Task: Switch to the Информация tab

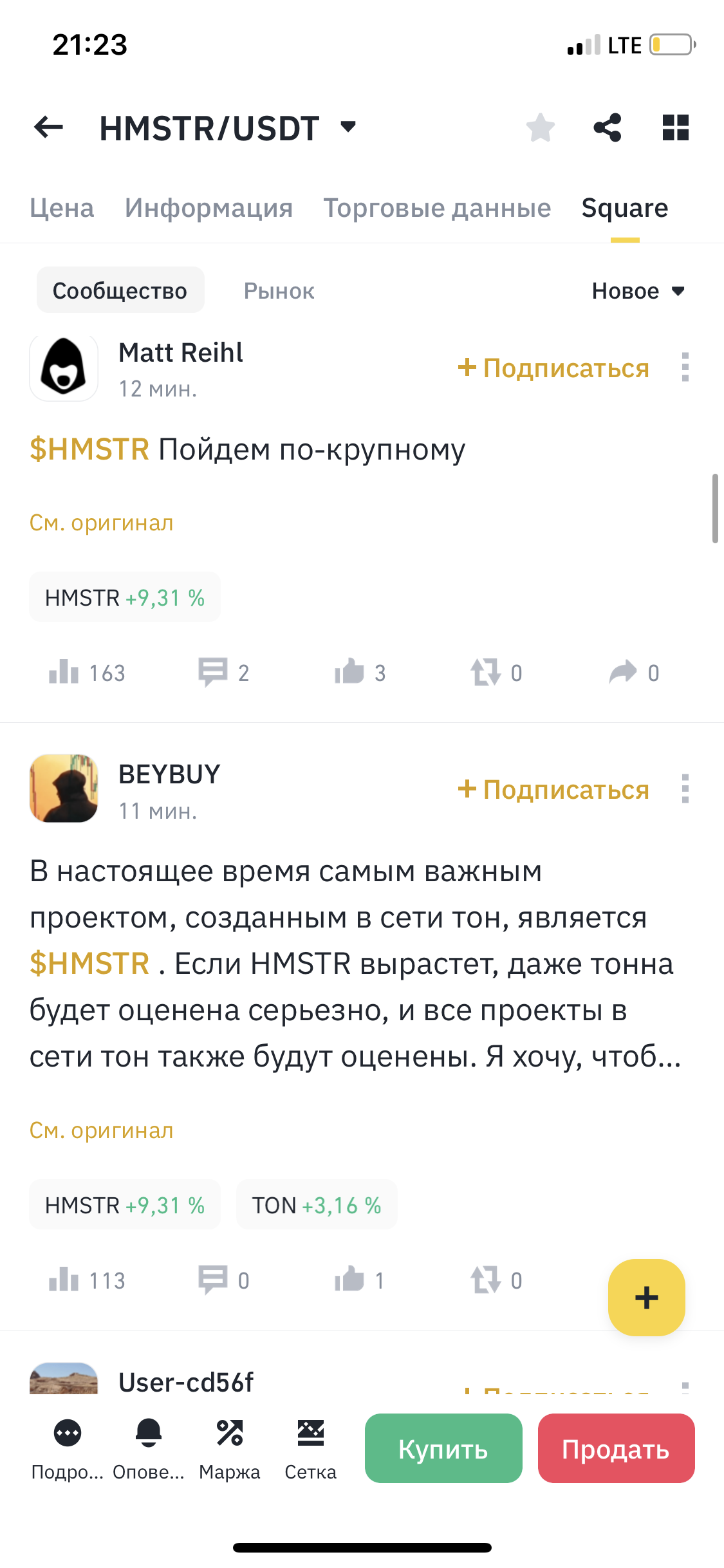Action: click(209, 208)
